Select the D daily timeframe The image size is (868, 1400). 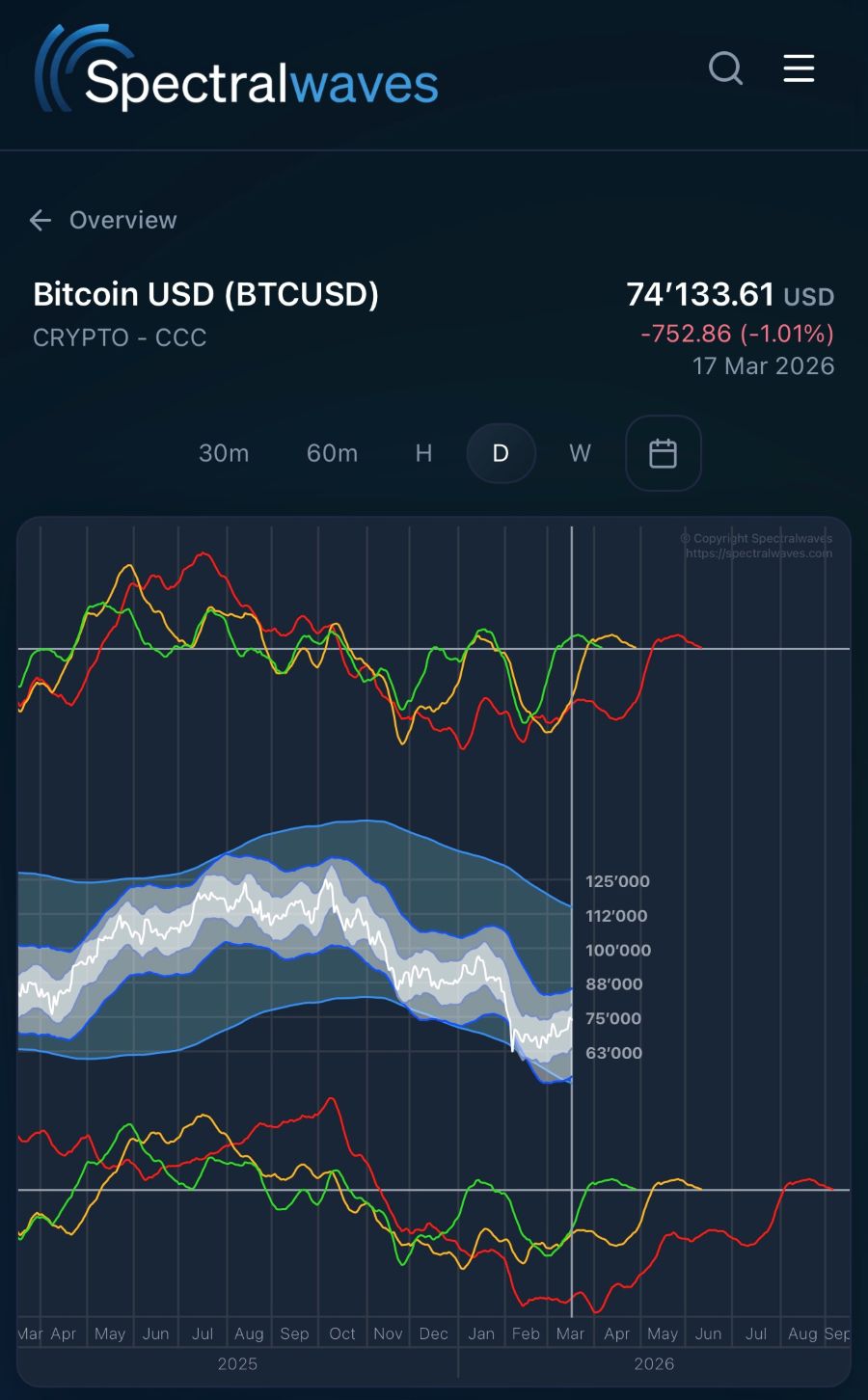point(501,453)
